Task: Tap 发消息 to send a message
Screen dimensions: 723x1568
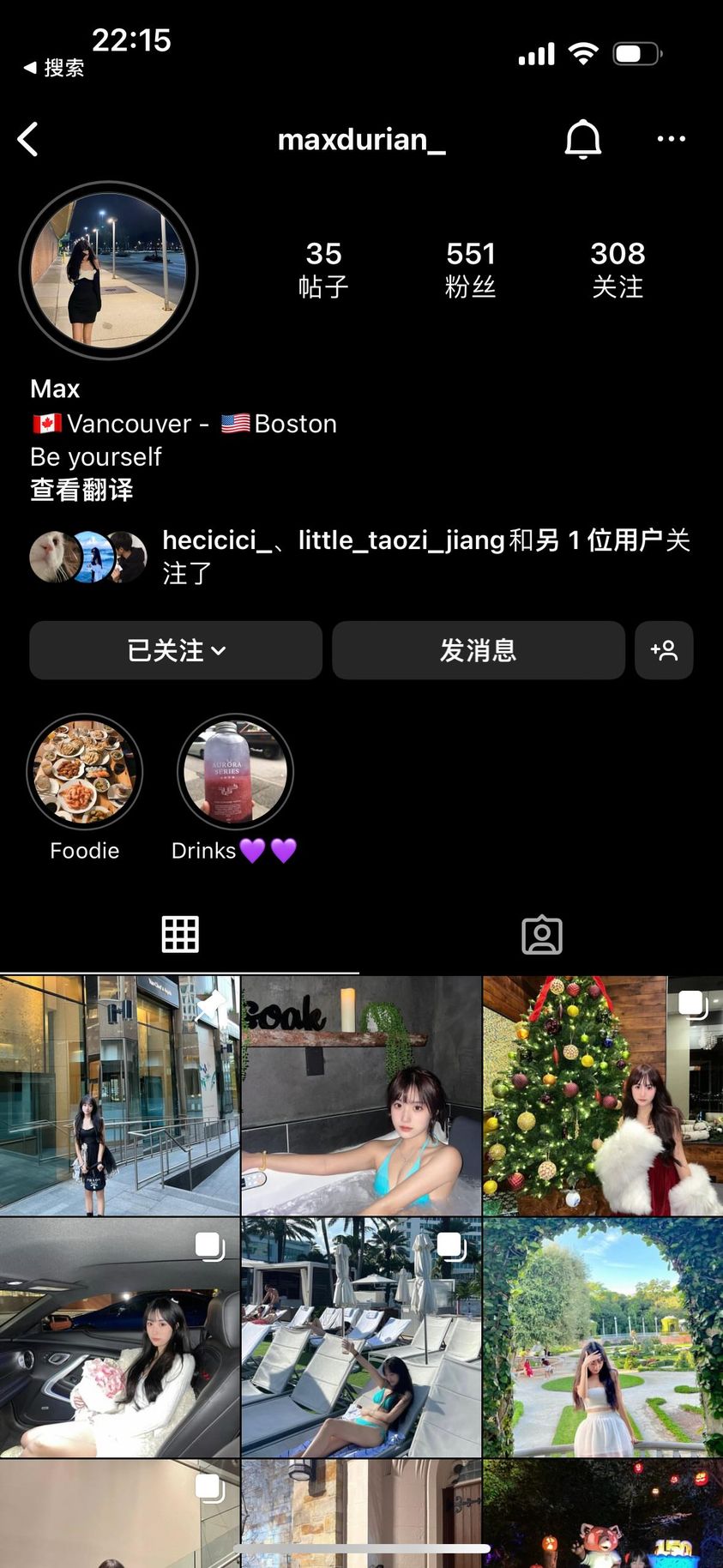Action: pyautogui.click(x=478, y=650)
